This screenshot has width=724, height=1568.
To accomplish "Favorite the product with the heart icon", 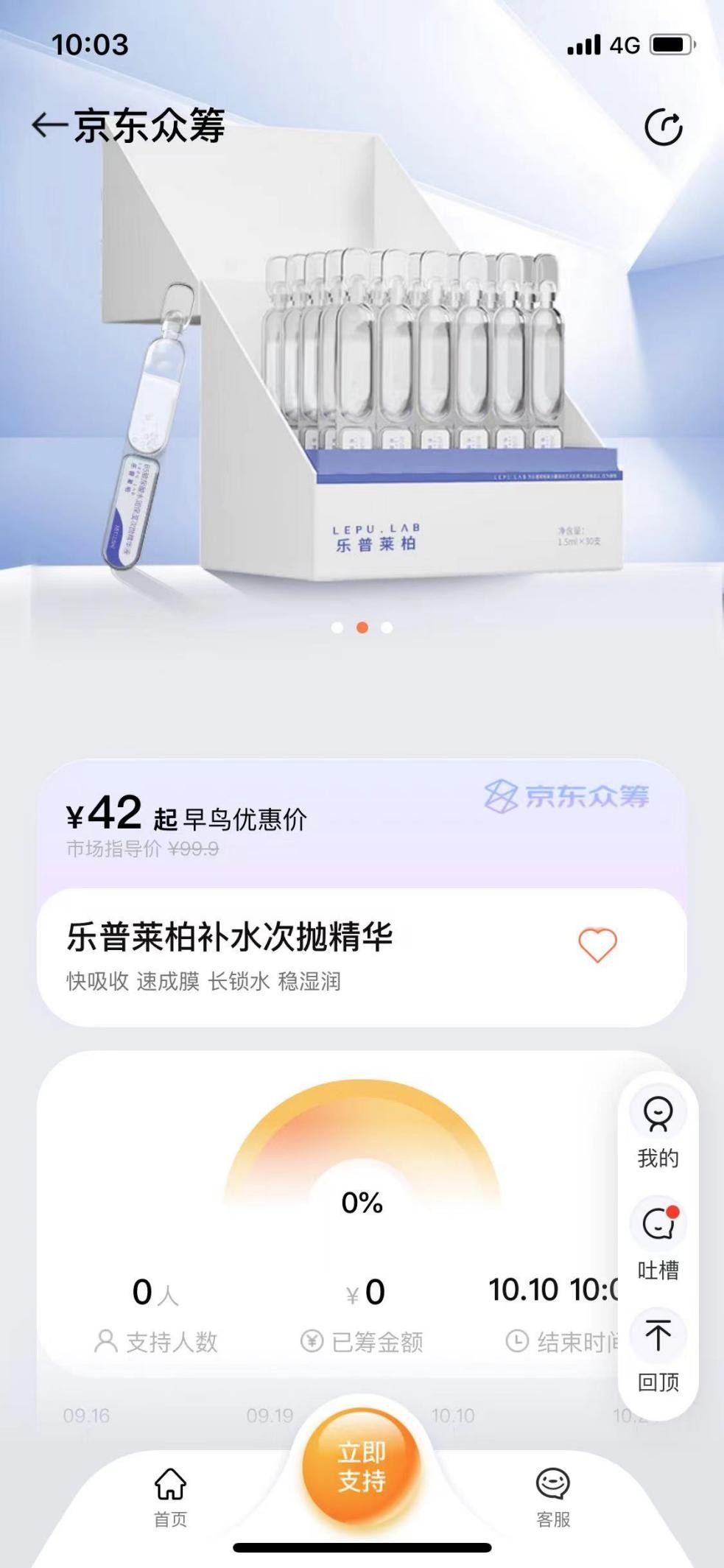I will point(597,946).
